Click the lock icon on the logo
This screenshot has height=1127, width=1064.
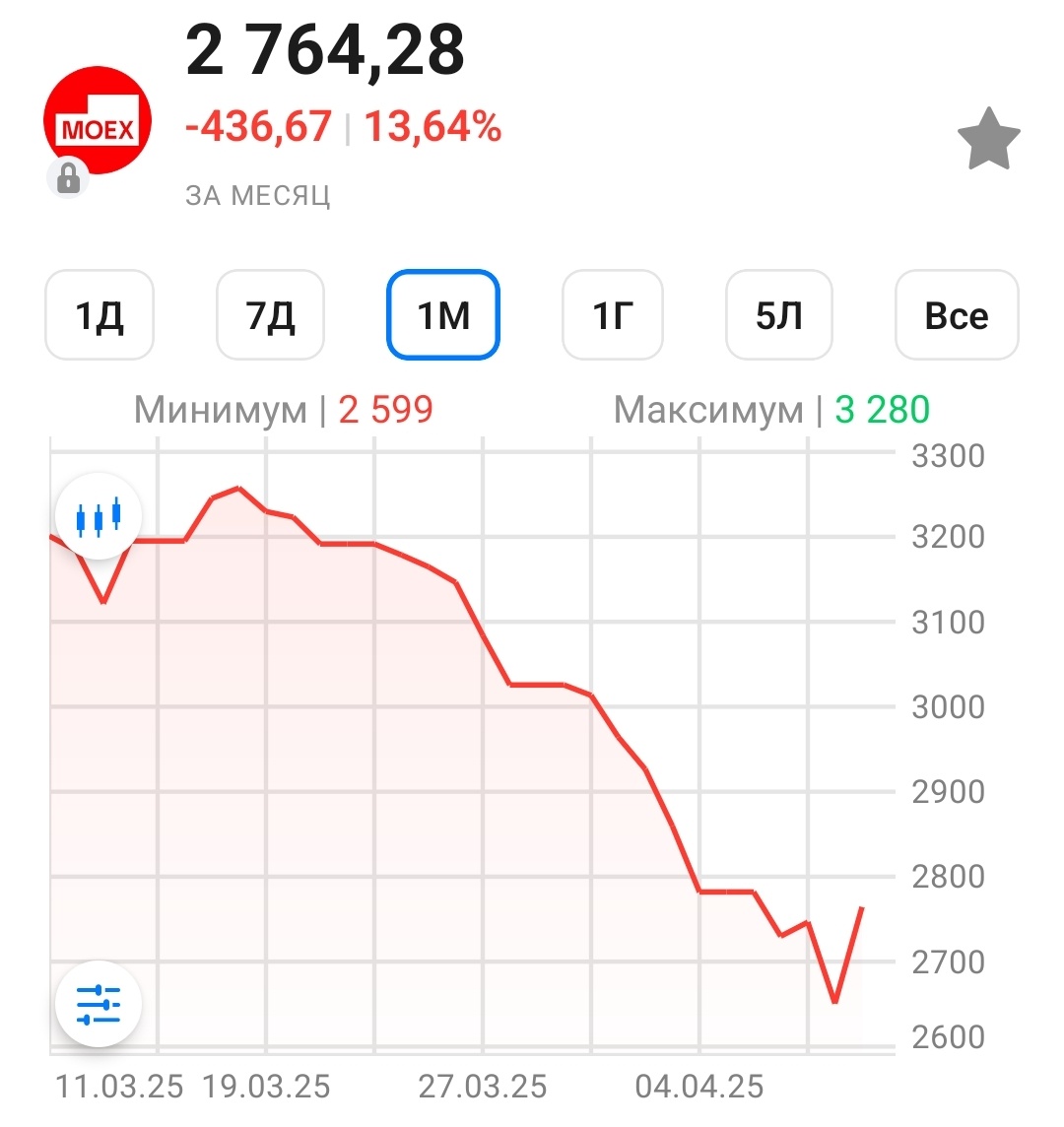[67, 180]
